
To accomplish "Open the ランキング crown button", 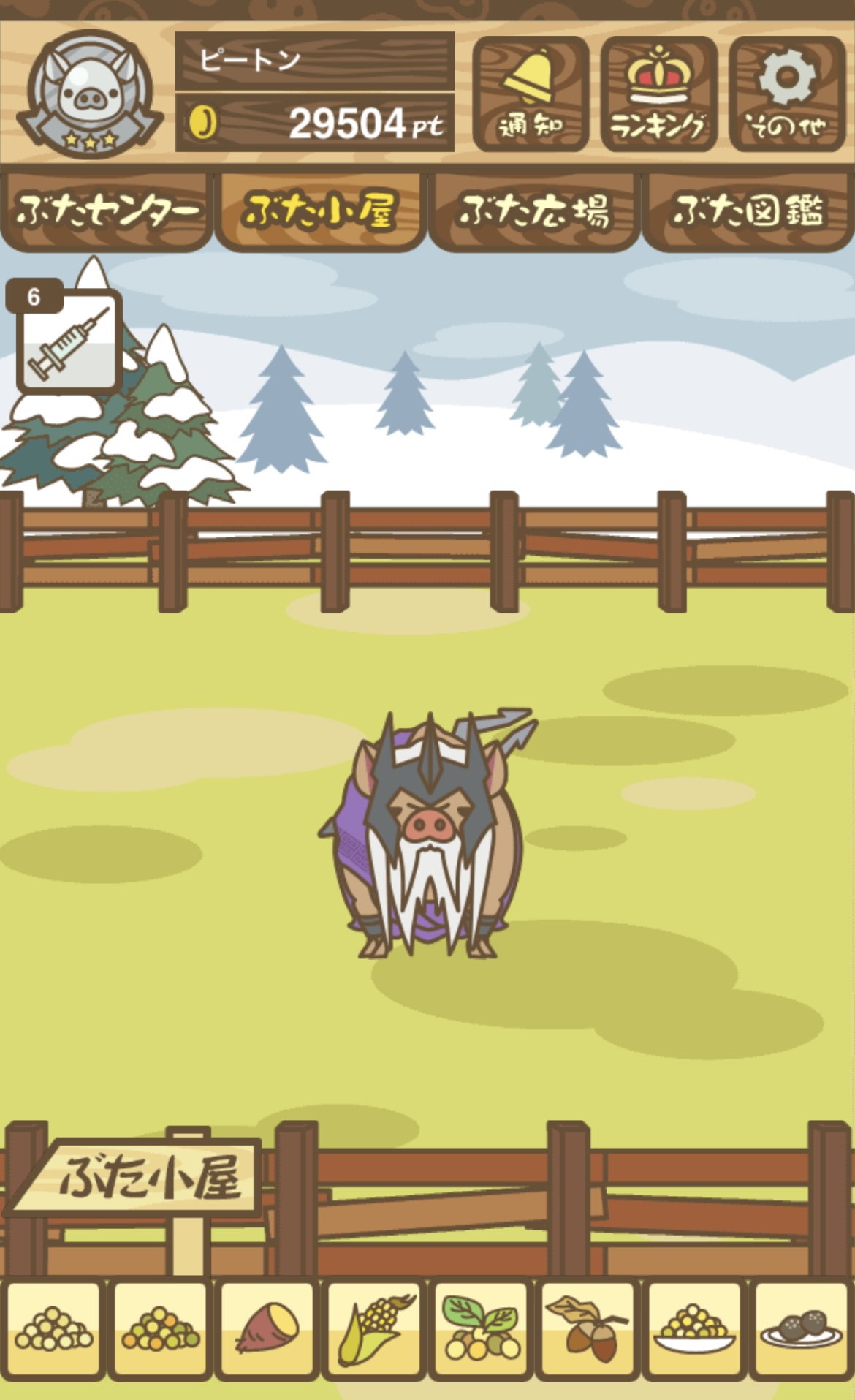I will click(x=658, y=94).
